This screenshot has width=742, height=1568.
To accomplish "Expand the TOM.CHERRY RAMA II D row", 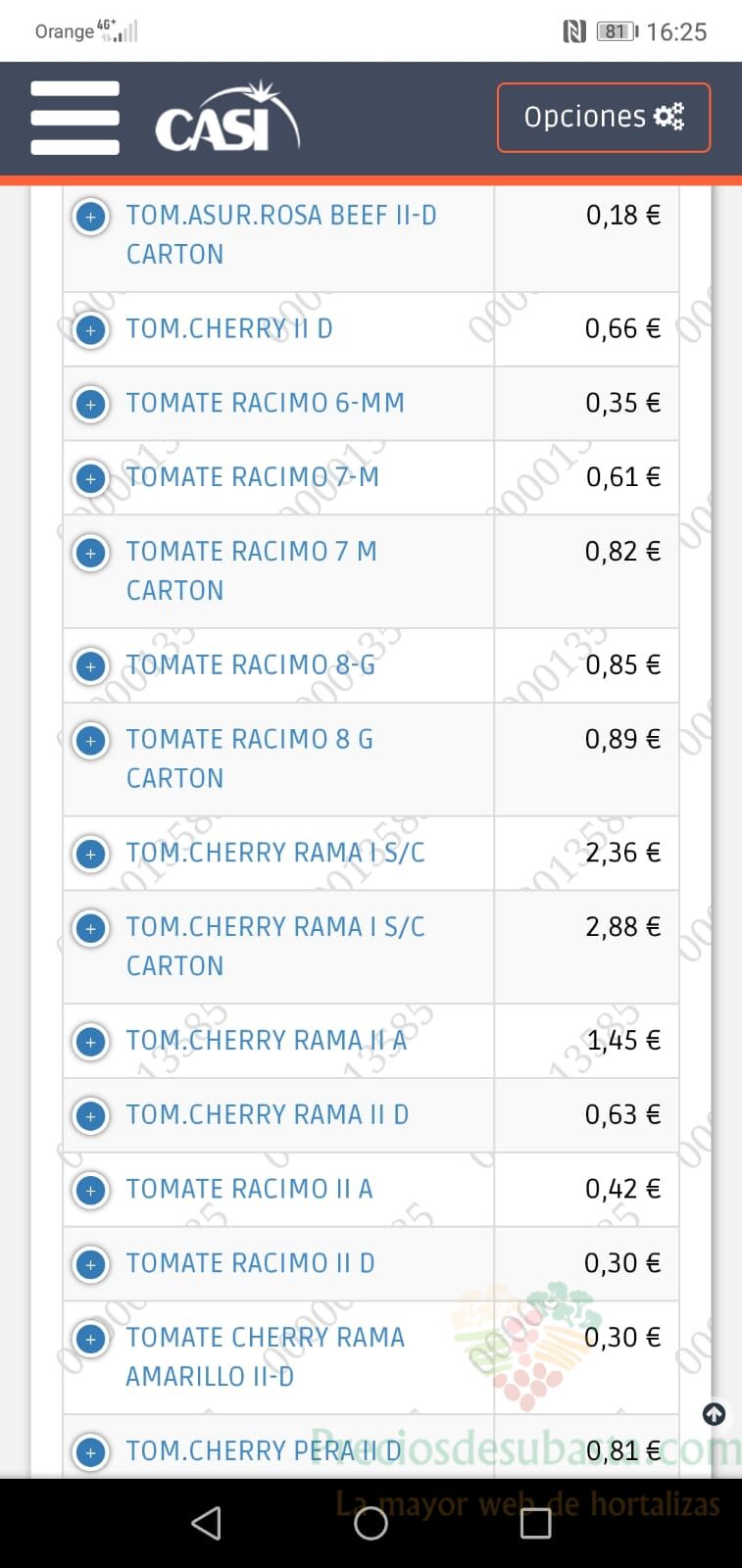I will point(91,1116).
